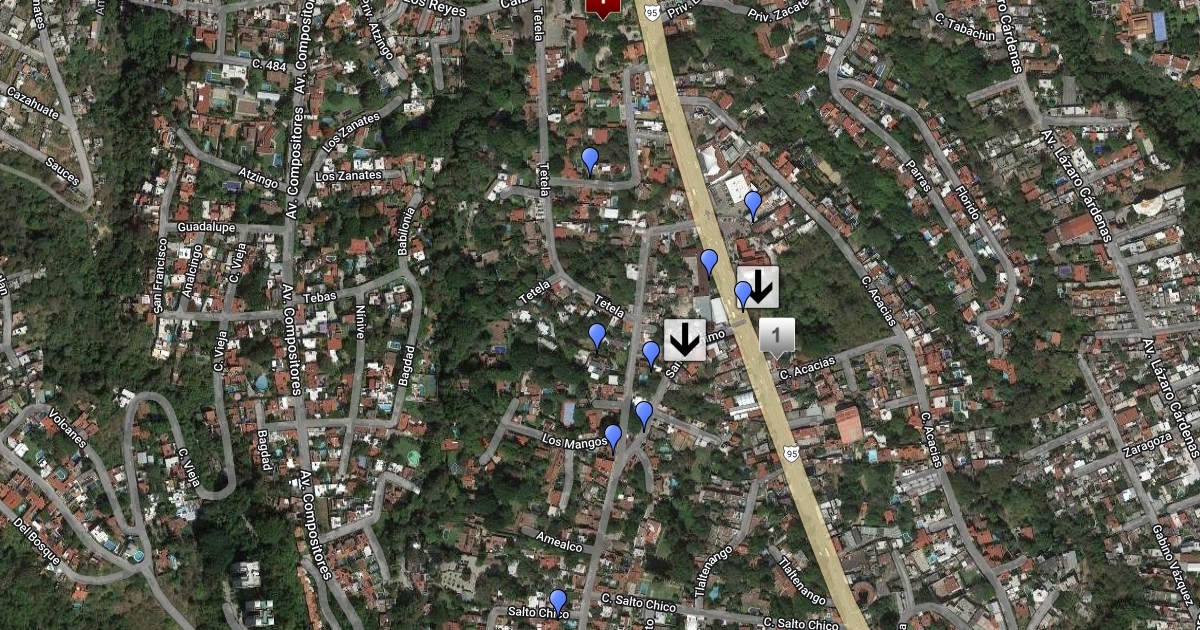Tap the gray marker numbered 1
This screenshot has width=1200, height=630.
pos(777,336)
